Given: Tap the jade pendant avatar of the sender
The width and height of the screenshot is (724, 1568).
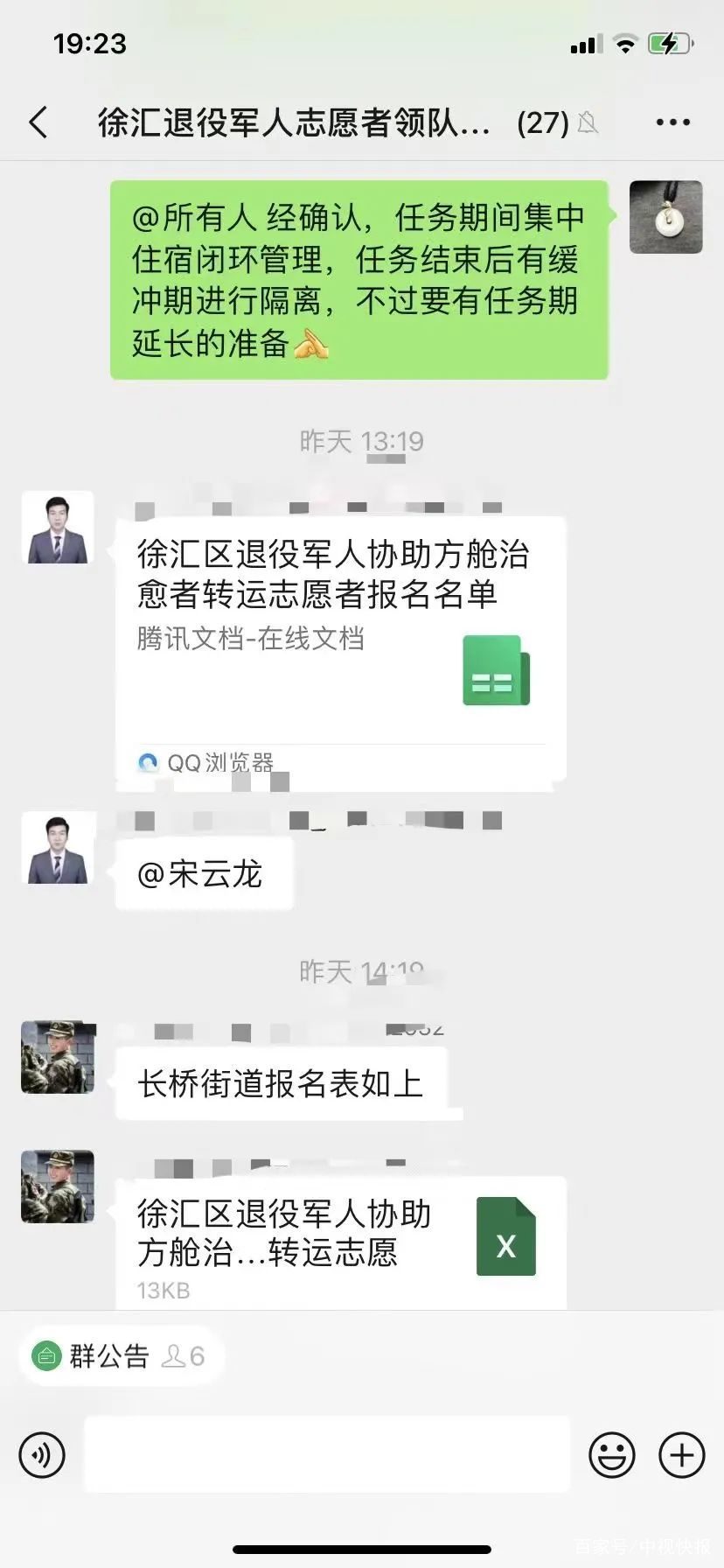Looking at the screenshot, I should [x=666, y=217].
